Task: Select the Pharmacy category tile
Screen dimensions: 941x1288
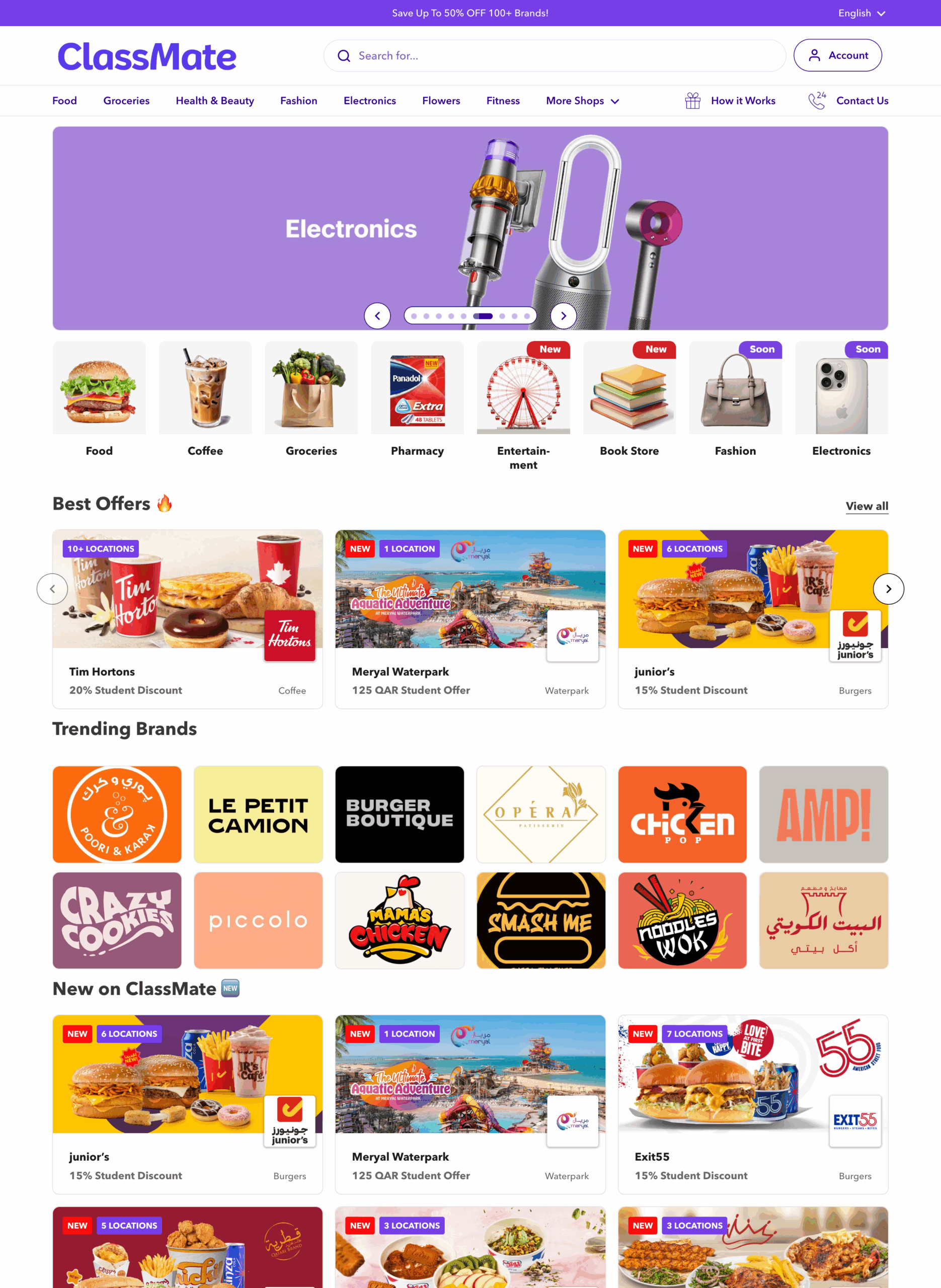Action: [x=417, y=398]
